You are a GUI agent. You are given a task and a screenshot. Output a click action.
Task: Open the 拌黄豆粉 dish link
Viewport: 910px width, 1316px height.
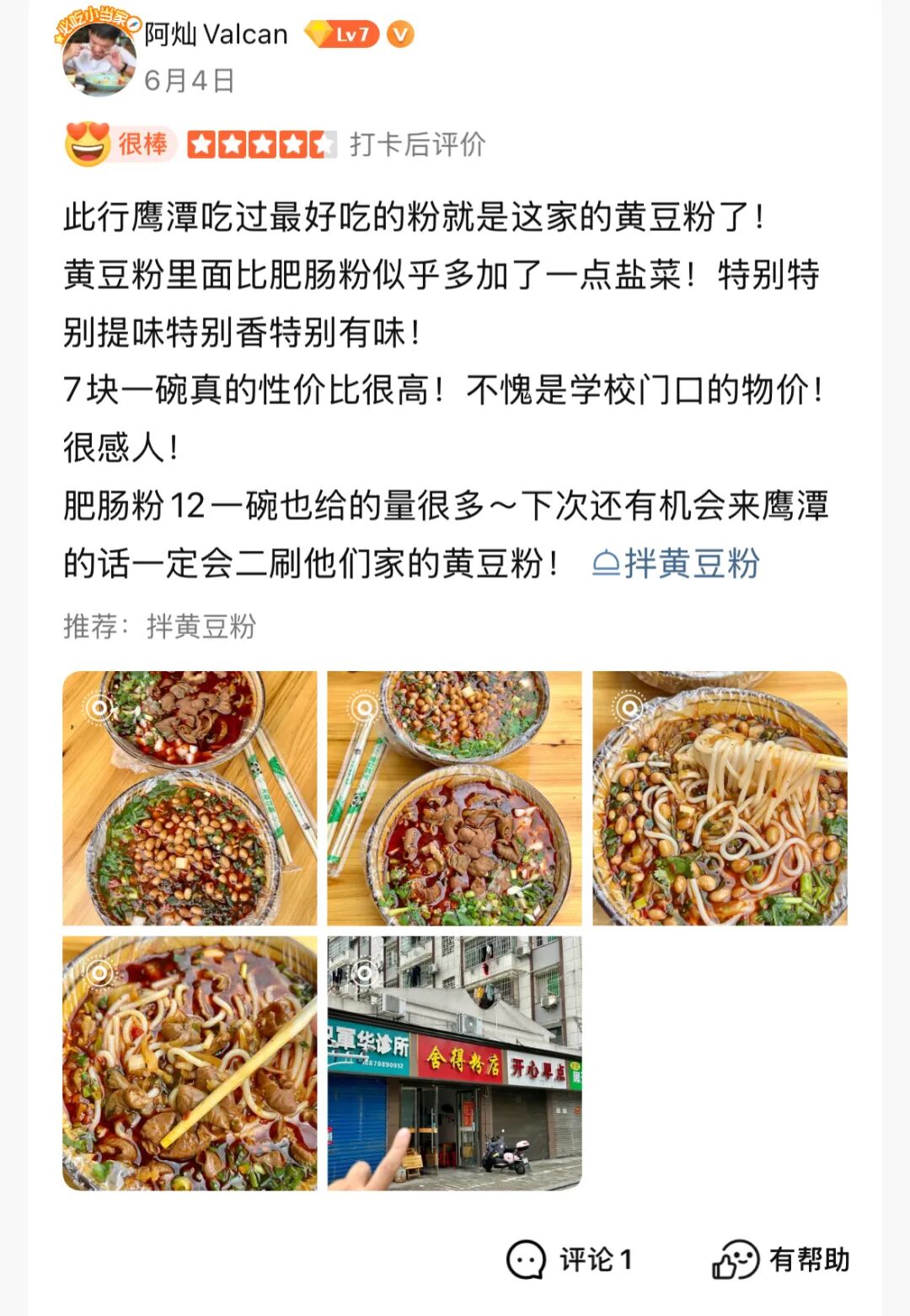(x=677, y=564)
